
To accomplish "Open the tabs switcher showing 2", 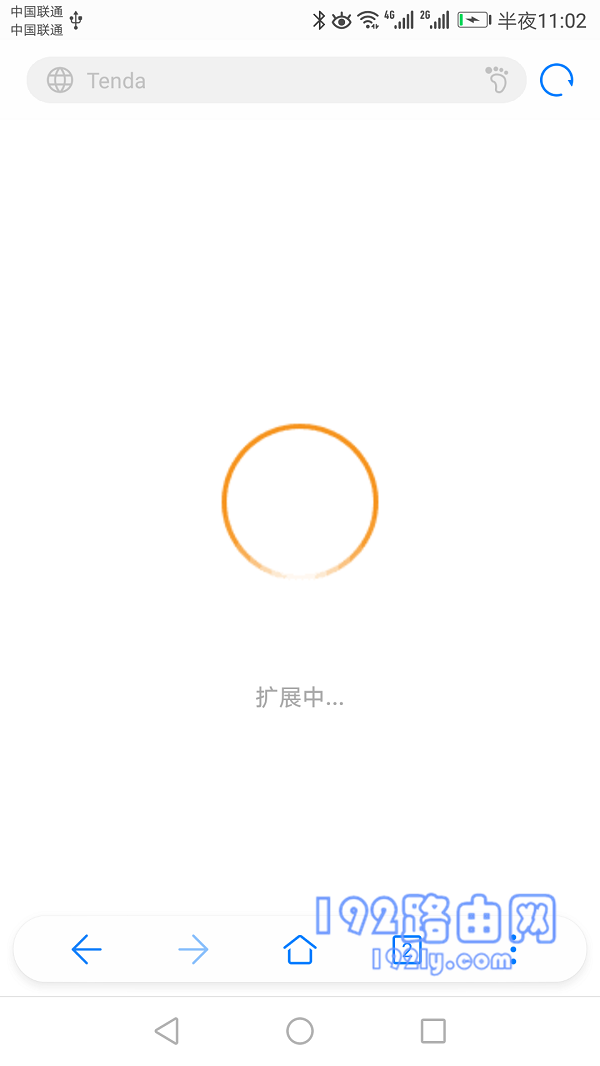I will point(406,949).
